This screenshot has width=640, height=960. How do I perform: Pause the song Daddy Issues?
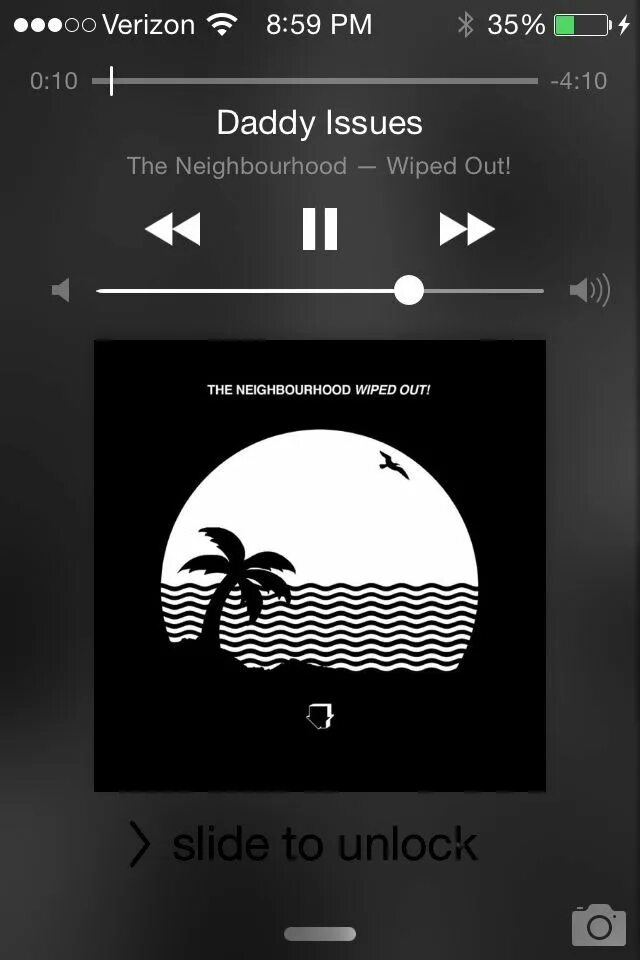(x=320, y=229)
